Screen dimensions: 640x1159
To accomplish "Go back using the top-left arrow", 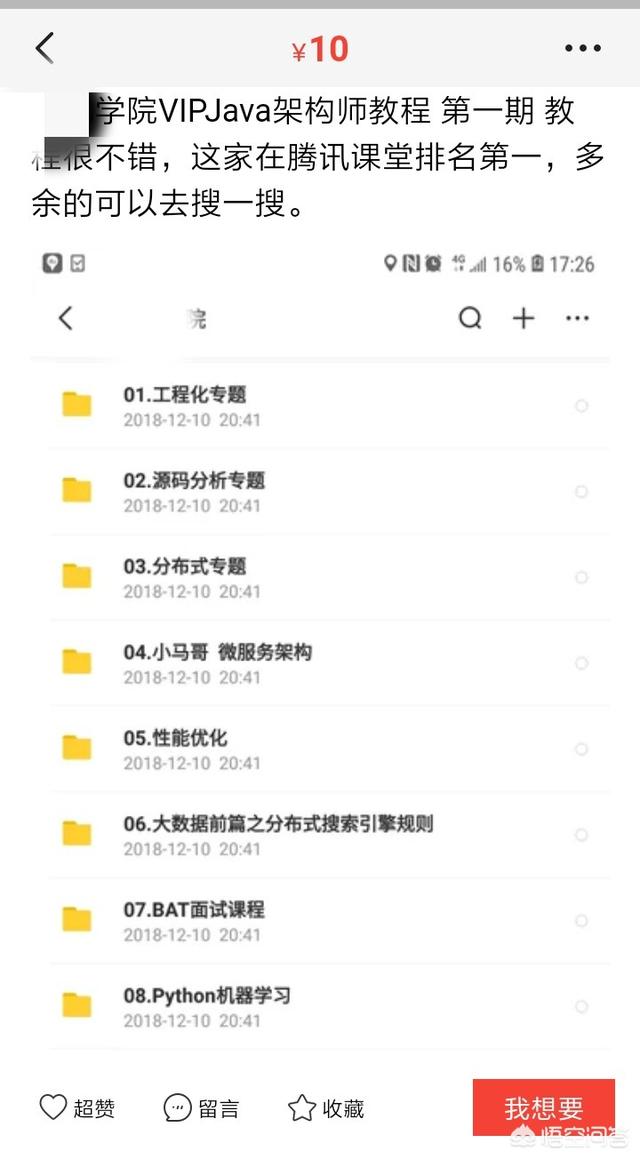I will pyautogui.click(x=45, y=48).
